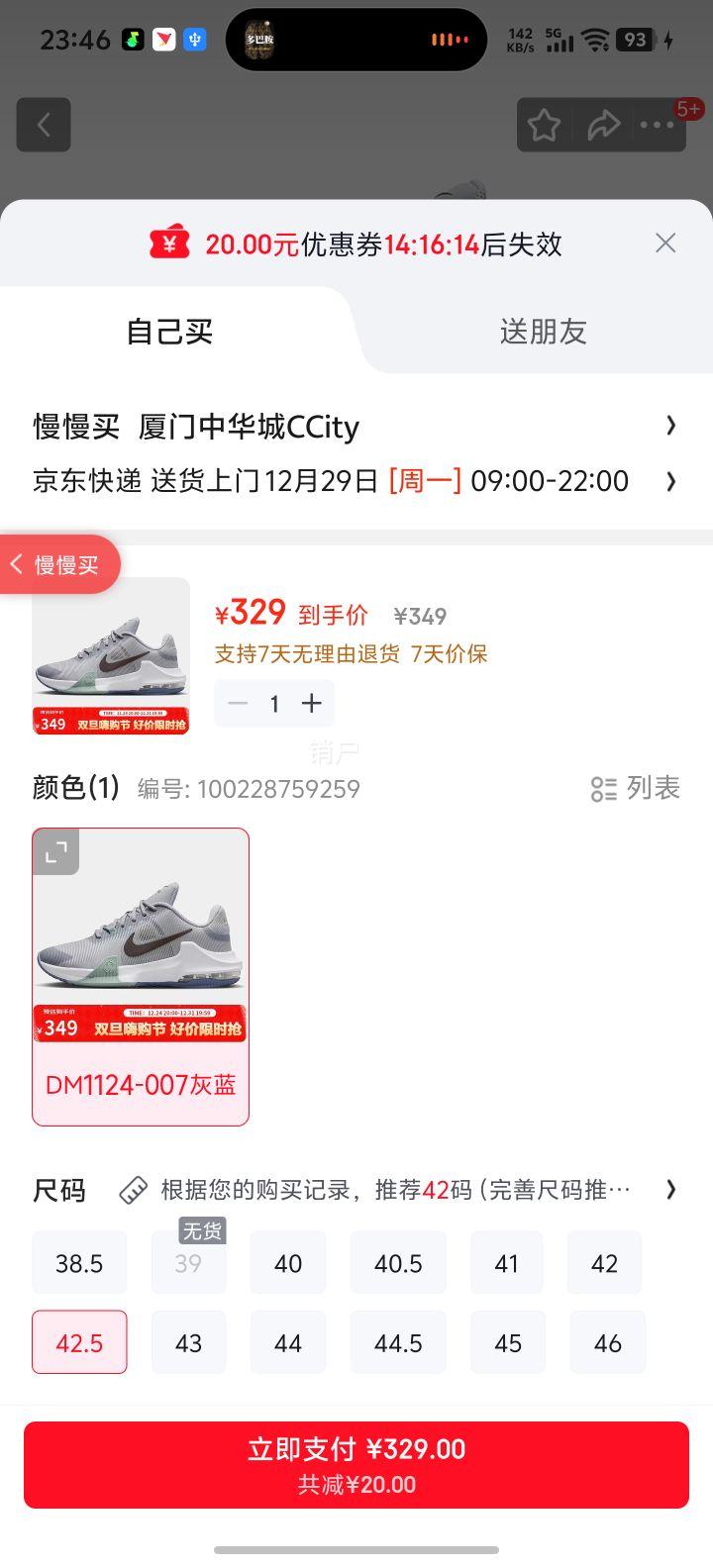This screenshot has height=1568, width=713.
Task: Tap the 立即支付 payment button
Action: point(356,1465)
